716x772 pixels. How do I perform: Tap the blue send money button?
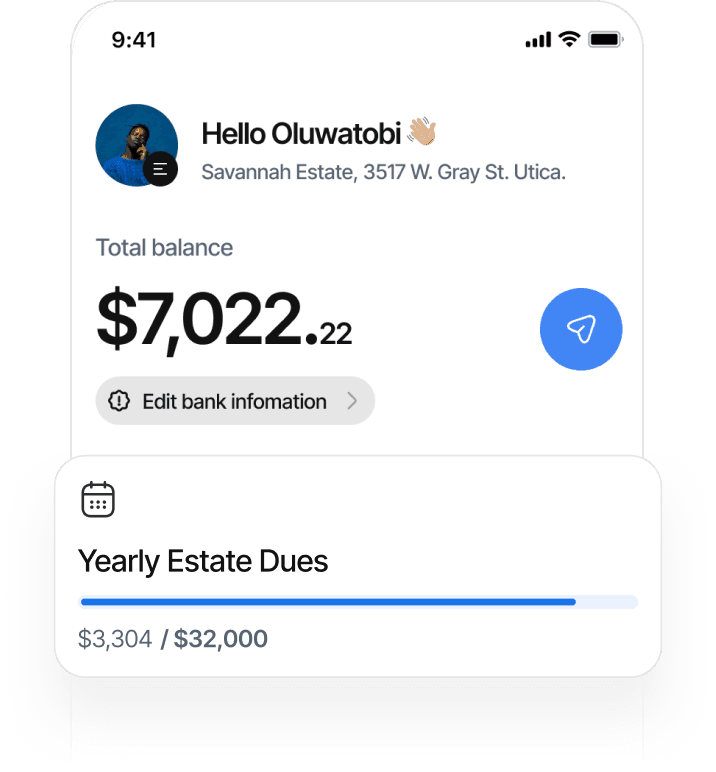[x=581, y=329]
